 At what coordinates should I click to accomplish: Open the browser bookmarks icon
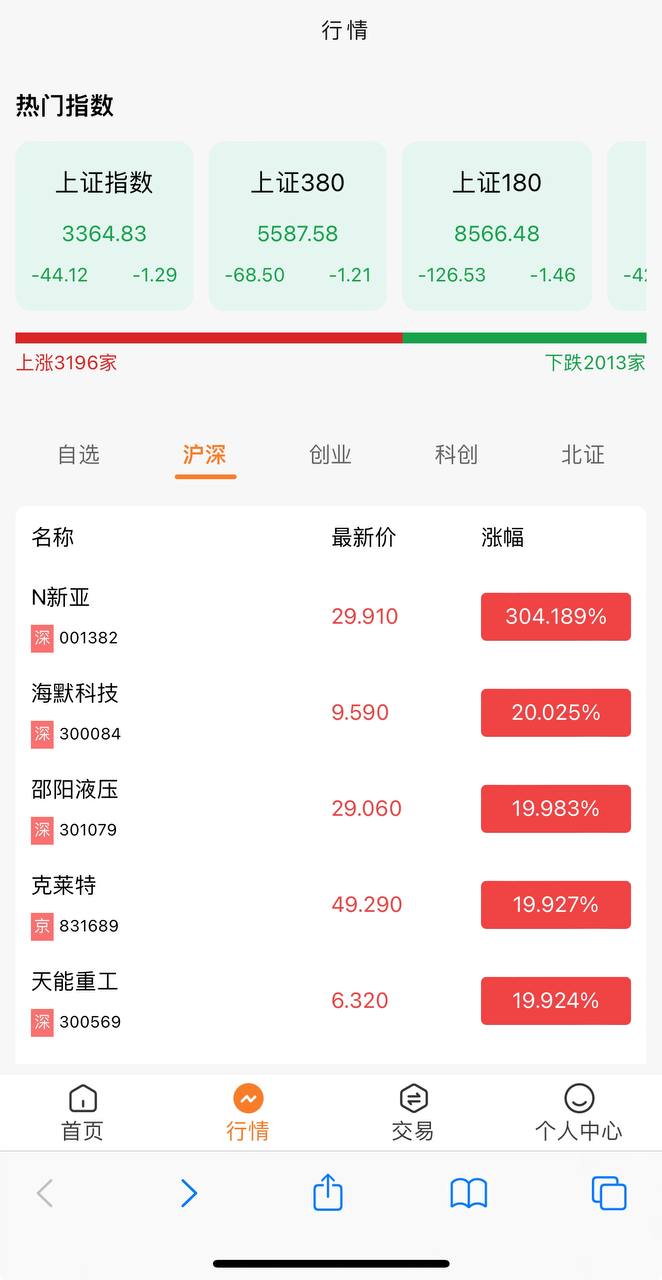pos(469,1193)
